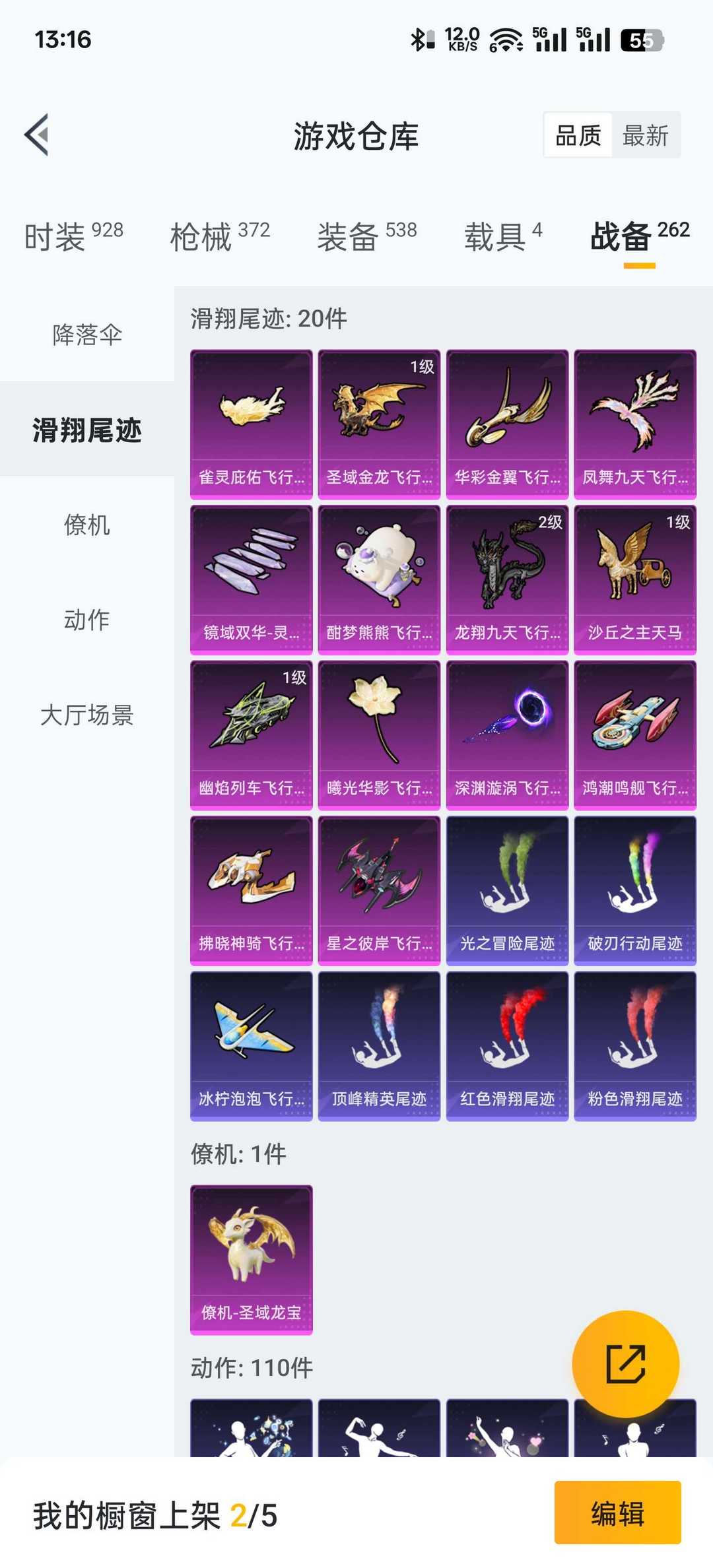Viewport: 713px width, 1568px height.
Task: Jump to the 动作 side category
Action: tap(87, 620)
